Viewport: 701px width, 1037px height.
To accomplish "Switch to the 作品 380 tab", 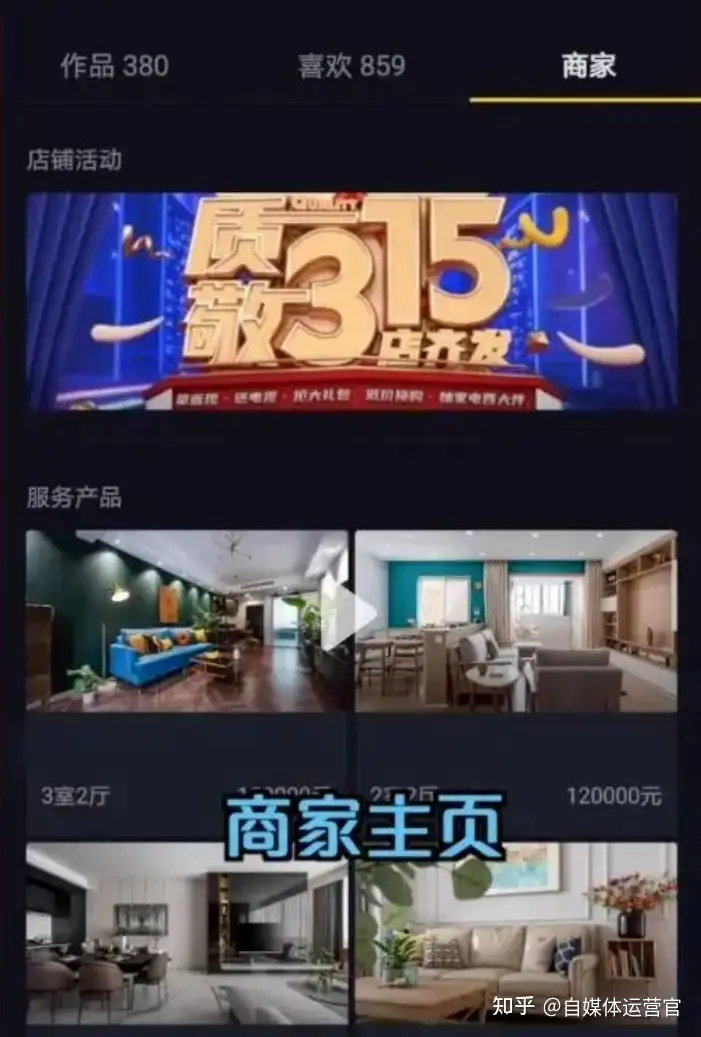I will coord(114,67).
